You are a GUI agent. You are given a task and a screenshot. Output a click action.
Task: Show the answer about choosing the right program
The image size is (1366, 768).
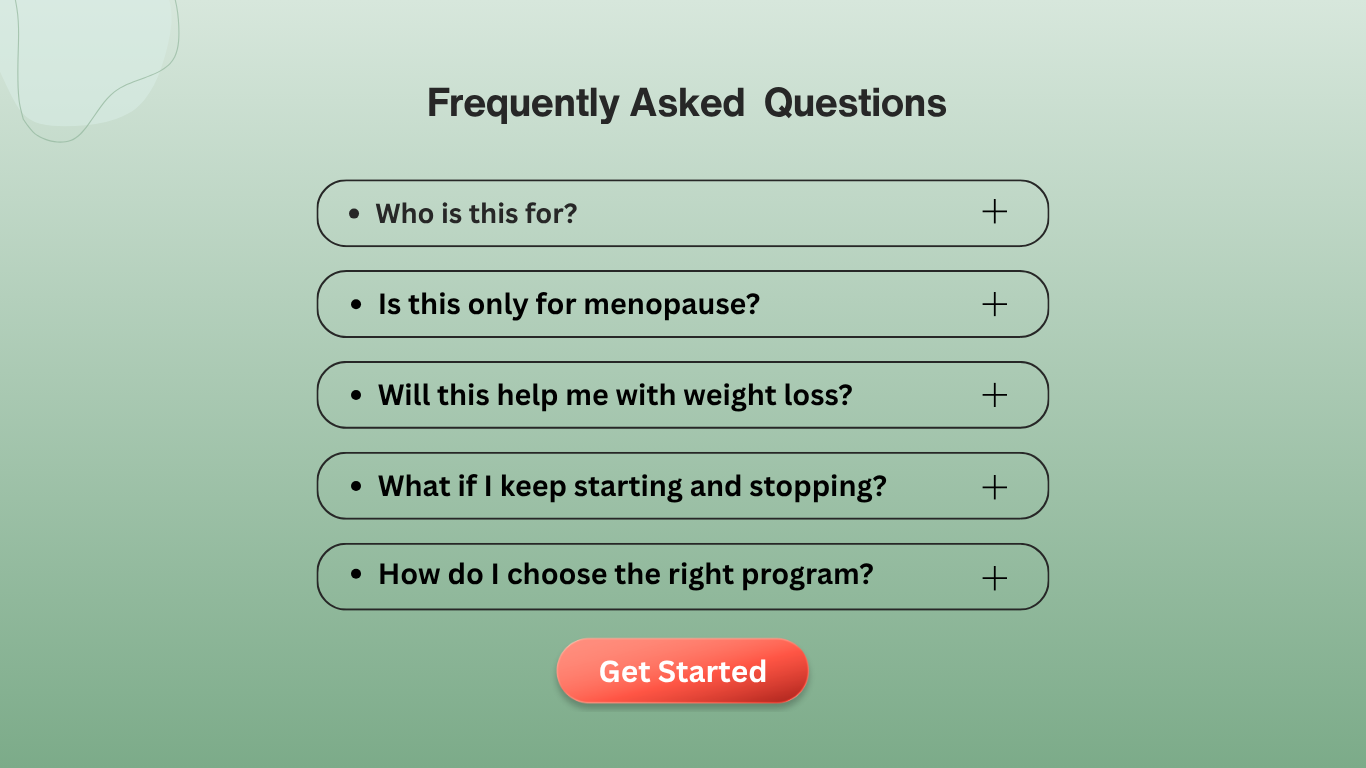(682, 577)
